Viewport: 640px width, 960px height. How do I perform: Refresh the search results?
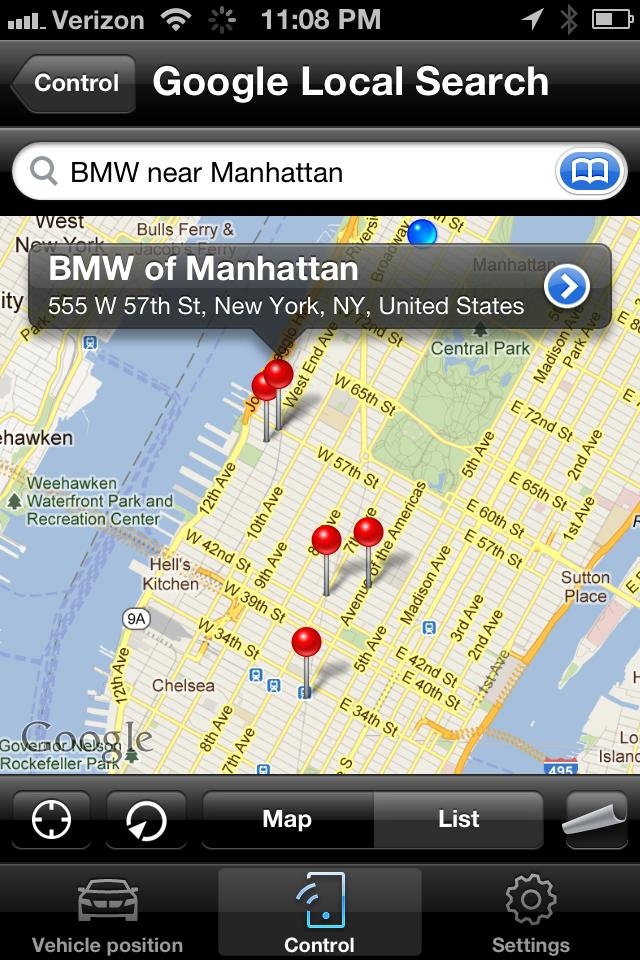[x=146, y=820]
